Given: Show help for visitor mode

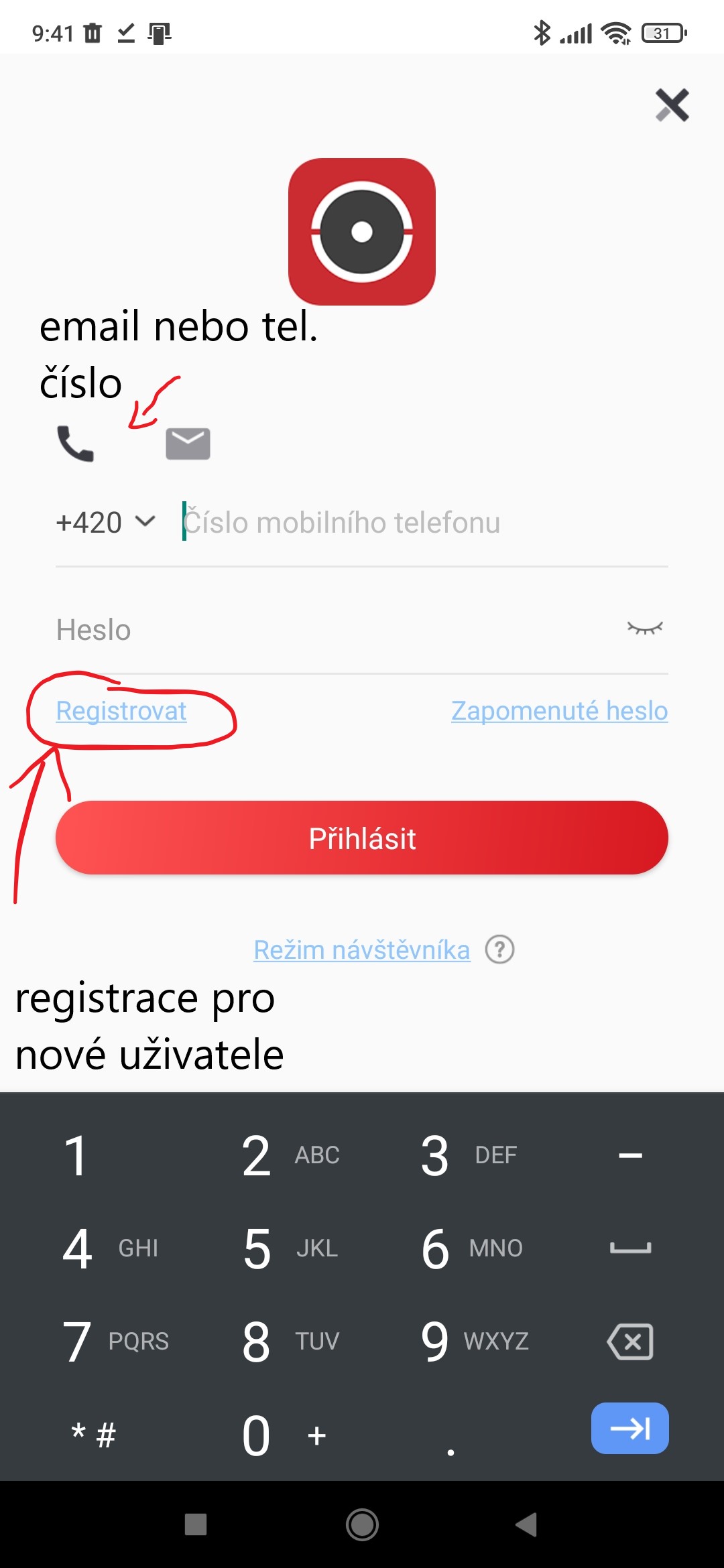Looking at the screenshot, I should coord(499,950).
